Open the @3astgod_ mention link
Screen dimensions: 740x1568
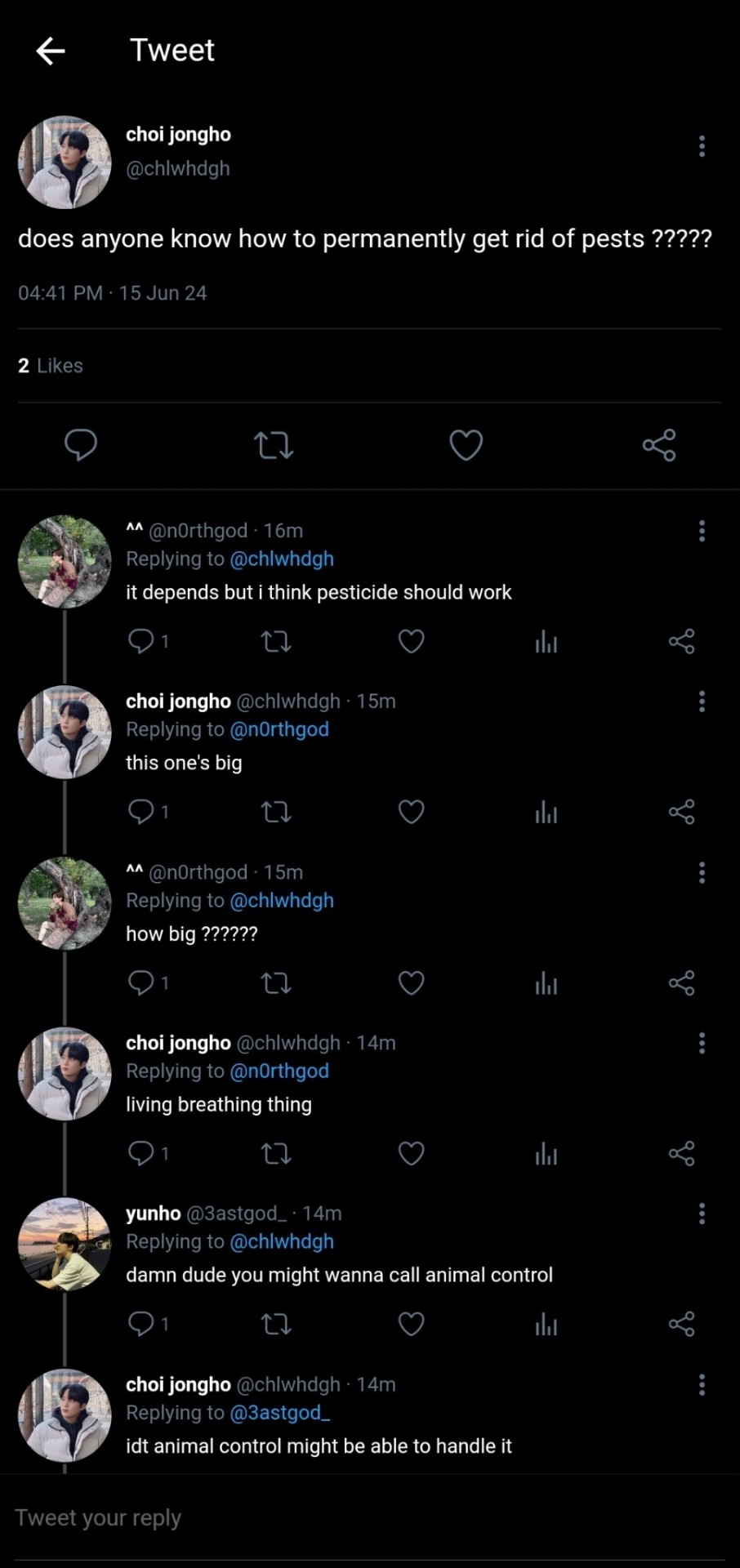(x=280, y=1413)
